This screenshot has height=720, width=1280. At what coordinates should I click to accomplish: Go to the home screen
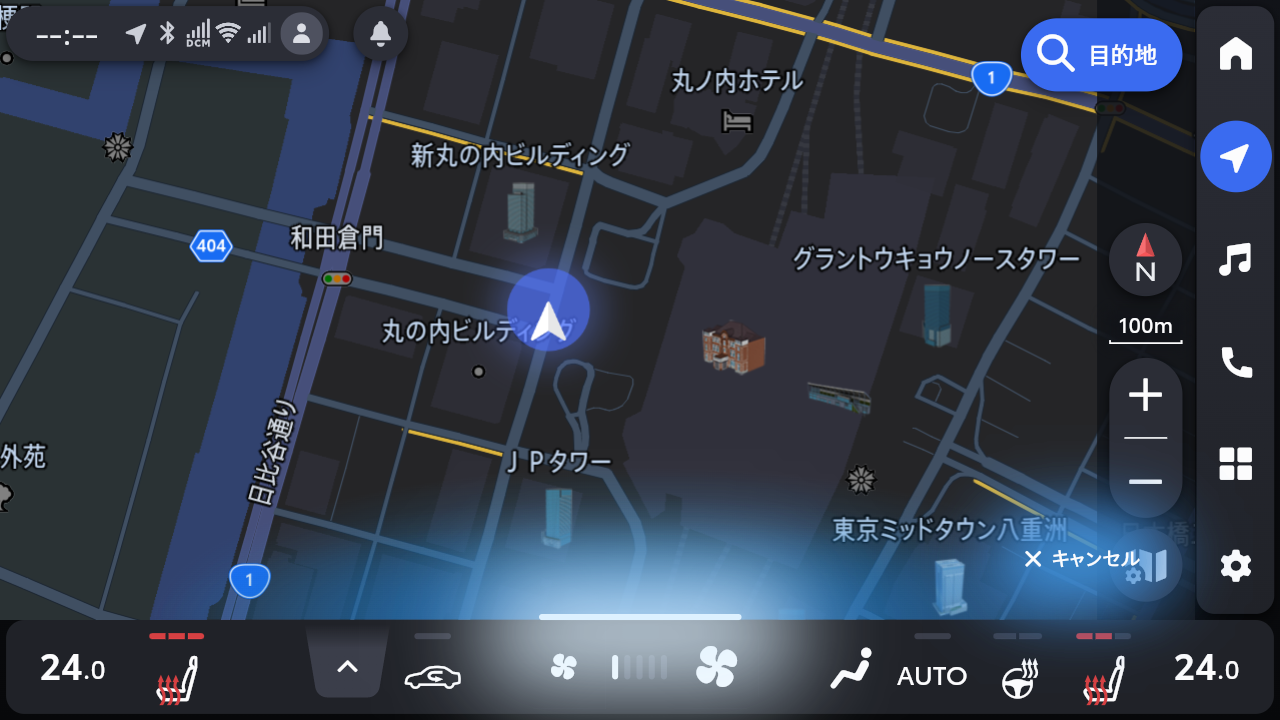pyautogui.click(x=1236, y=54)
